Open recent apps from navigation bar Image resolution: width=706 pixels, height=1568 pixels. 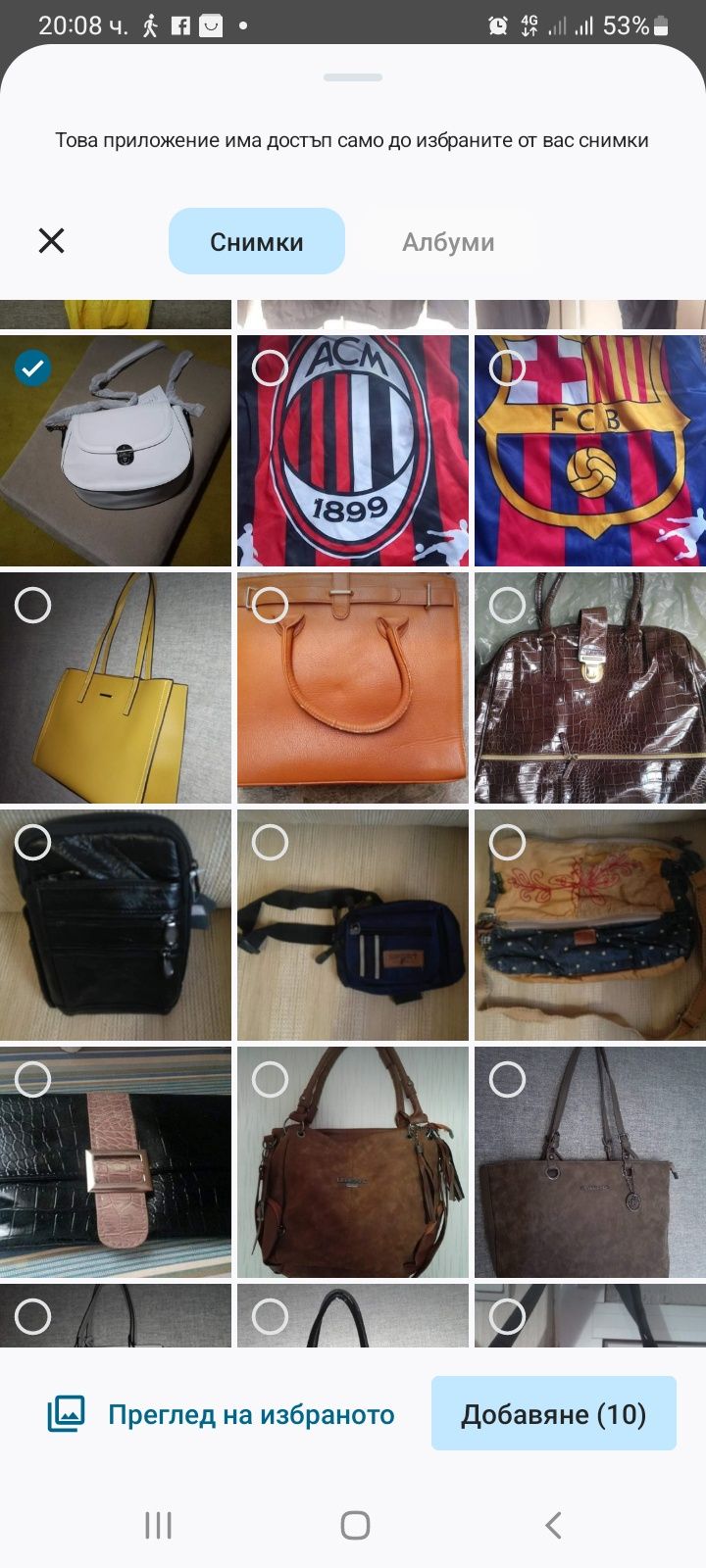coord(158,1525)
